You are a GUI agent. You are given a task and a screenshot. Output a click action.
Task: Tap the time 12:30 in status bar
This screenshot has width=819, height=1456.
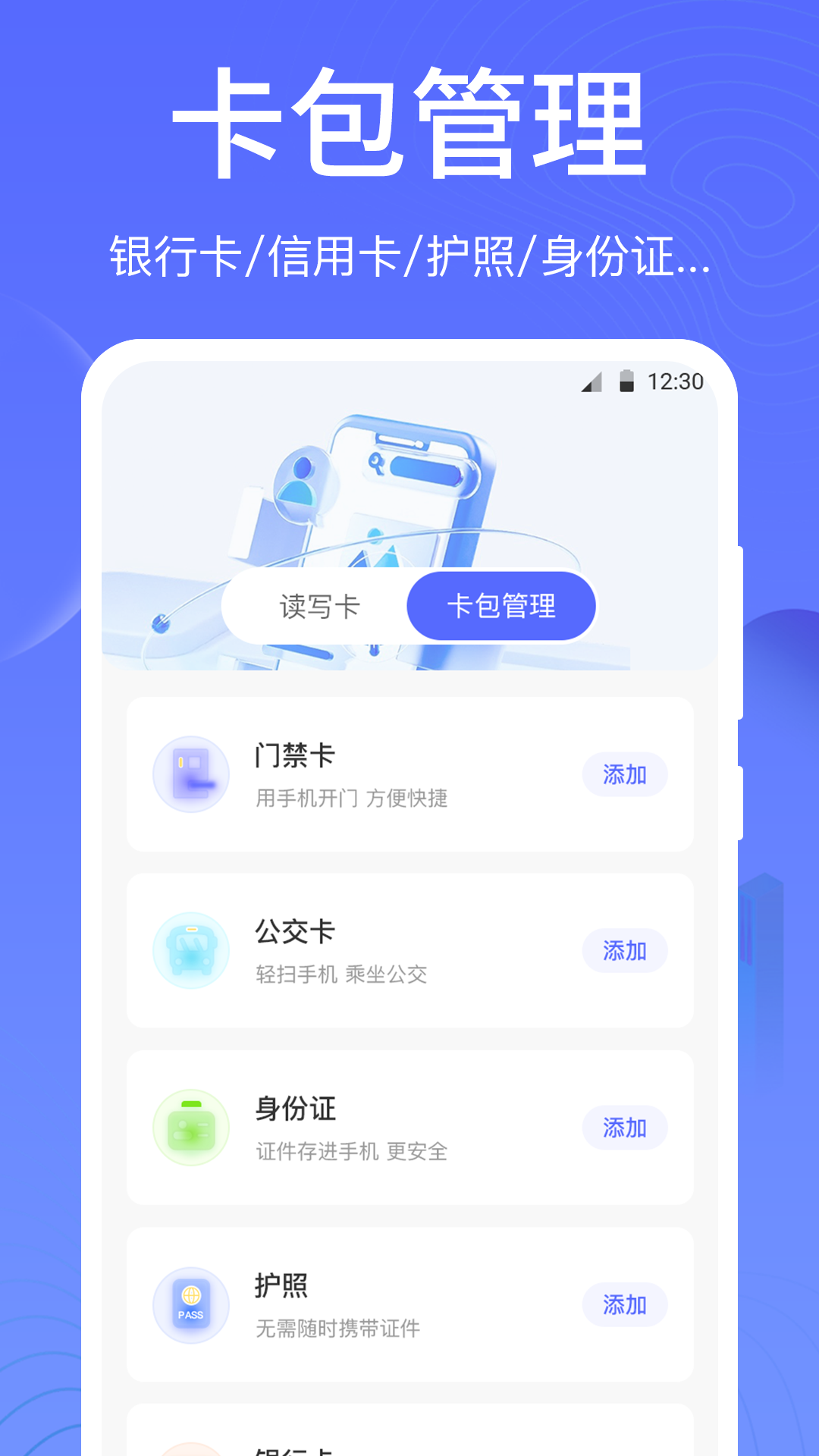(x=673, y=383)
